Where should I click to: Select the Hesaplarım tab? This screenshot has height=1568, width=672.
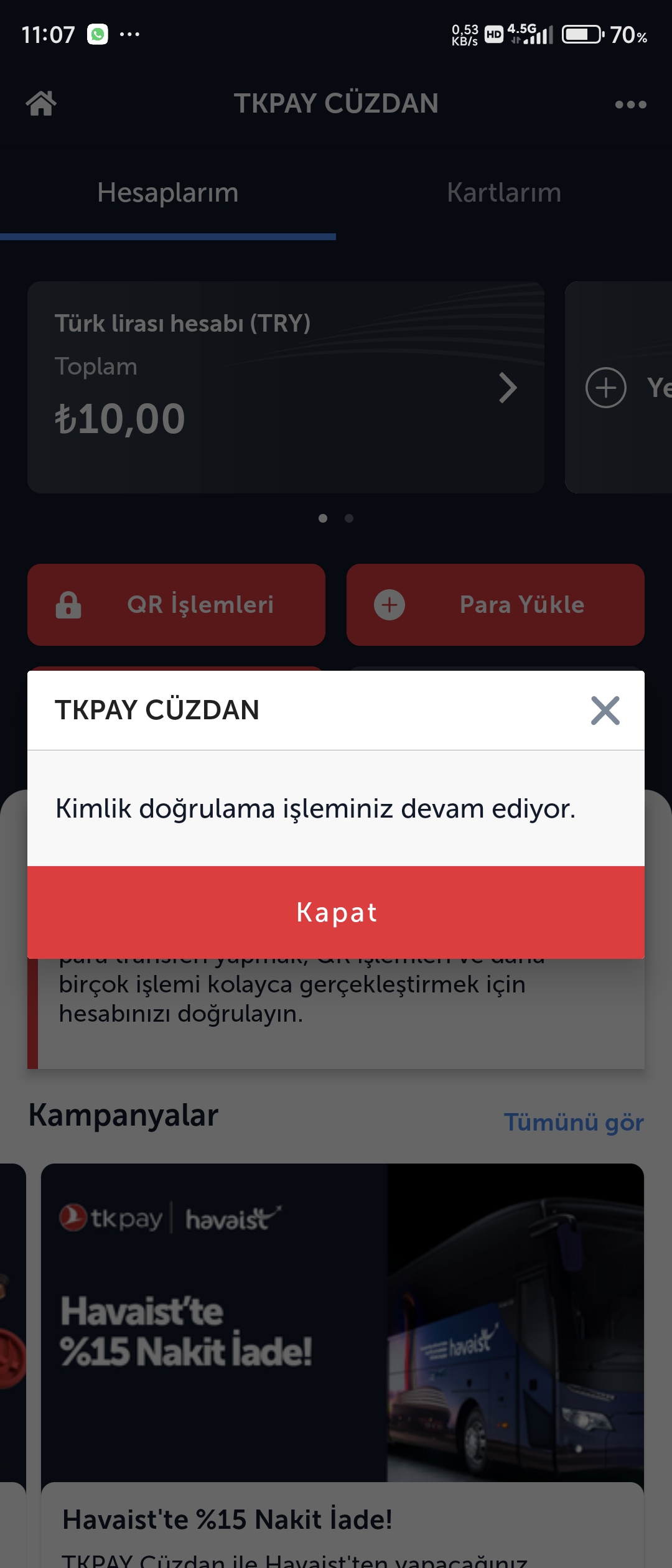pyautogui.click(x=168, y=193)
